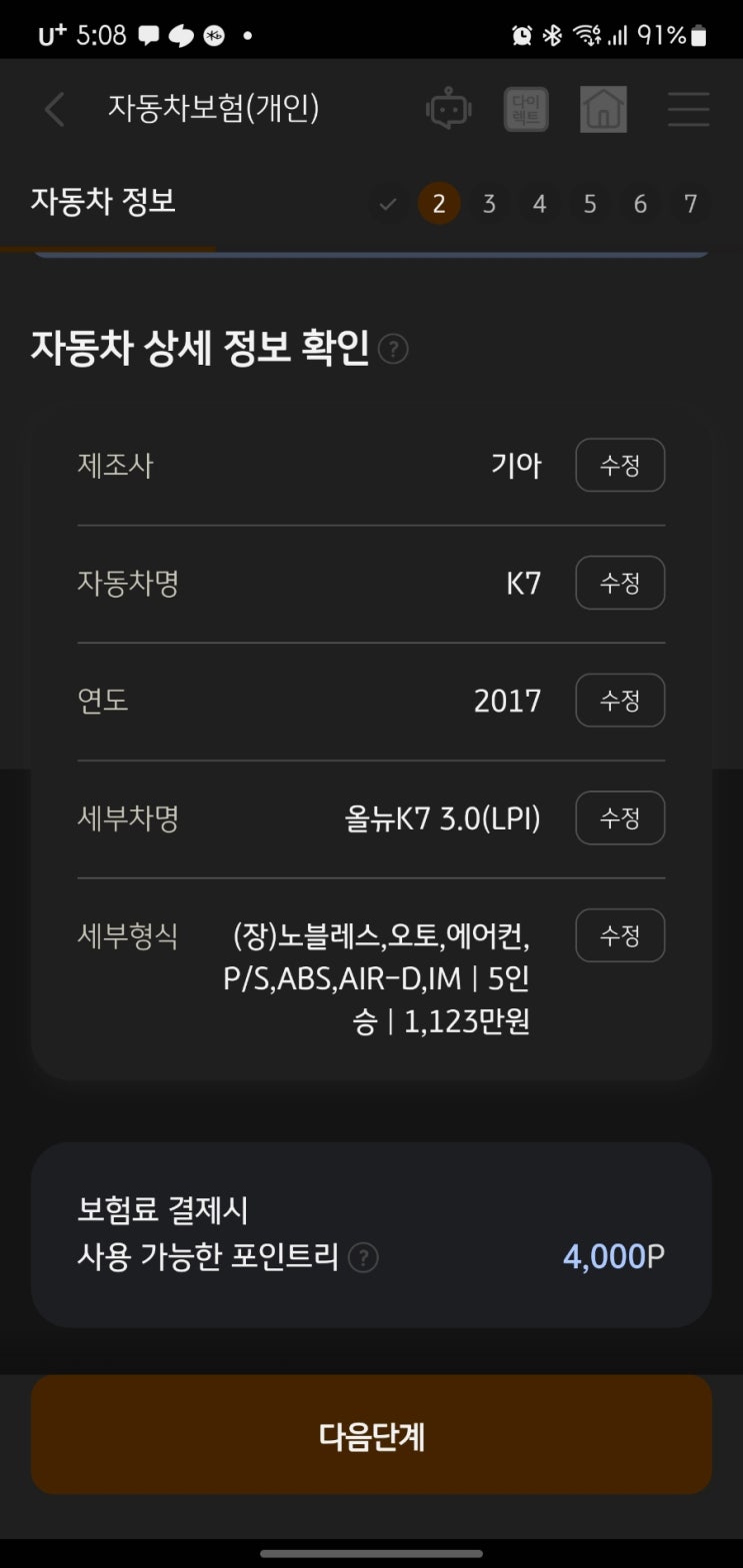Show info about 사용 가능한 포인트리
The height and width of the screenshot is (1568, 743).
coord(363,1257)
